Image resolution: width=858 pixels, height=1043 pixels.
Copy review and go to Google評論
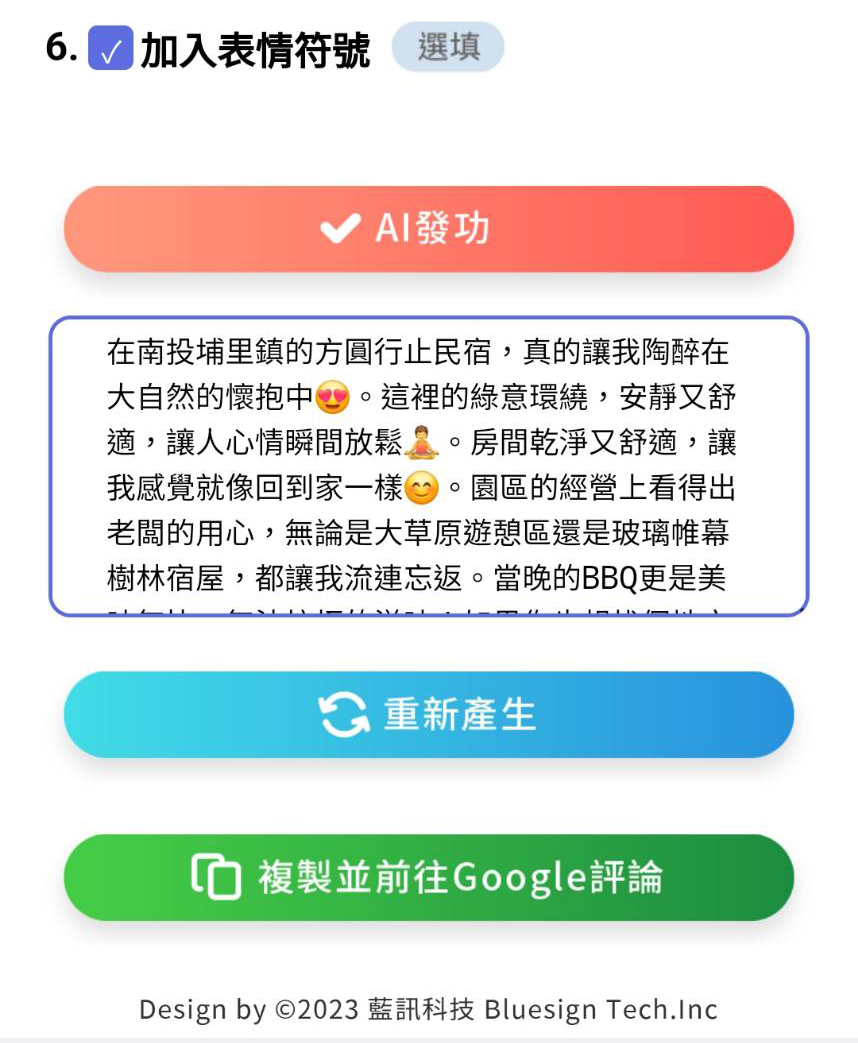coord(429,877)
